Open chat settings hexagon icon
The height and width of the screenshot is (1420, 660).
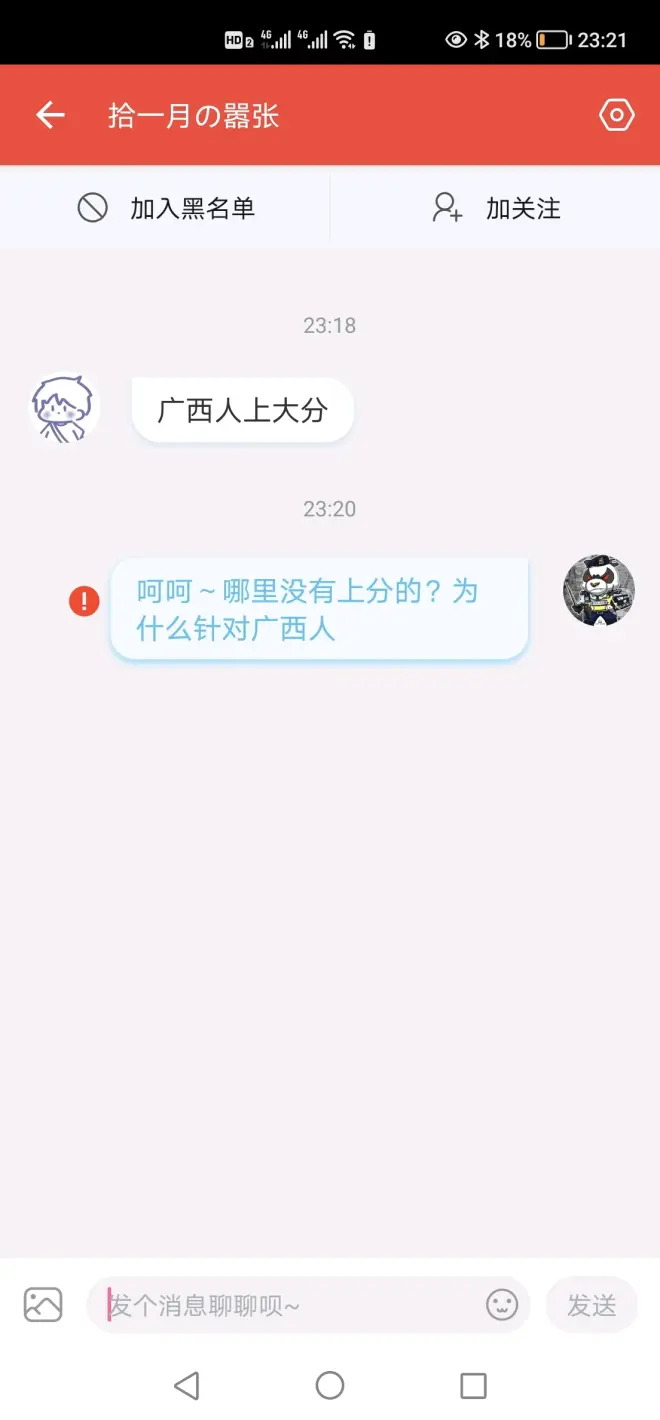[x=616, y=116]
